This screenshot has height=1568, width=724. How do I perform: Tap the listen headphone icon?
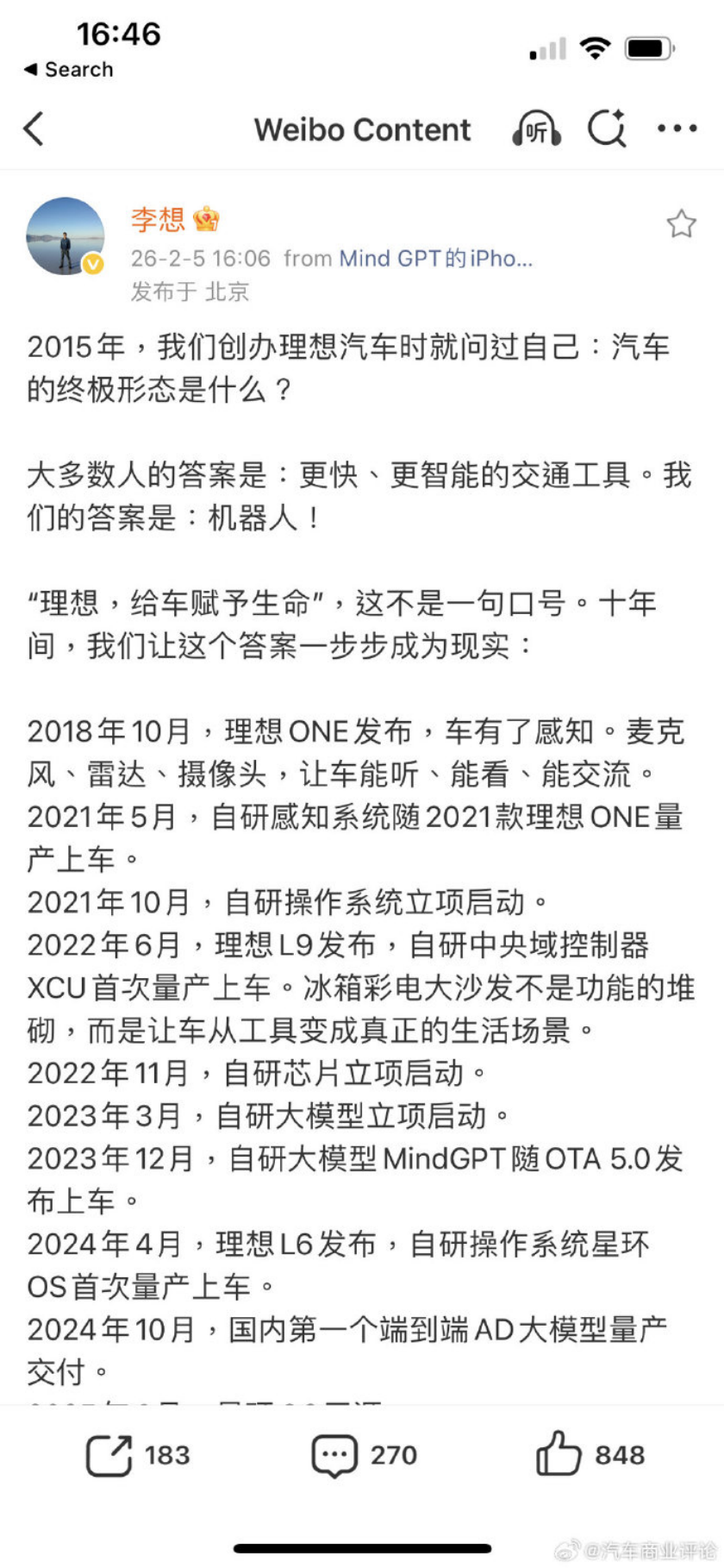point(536,129)
